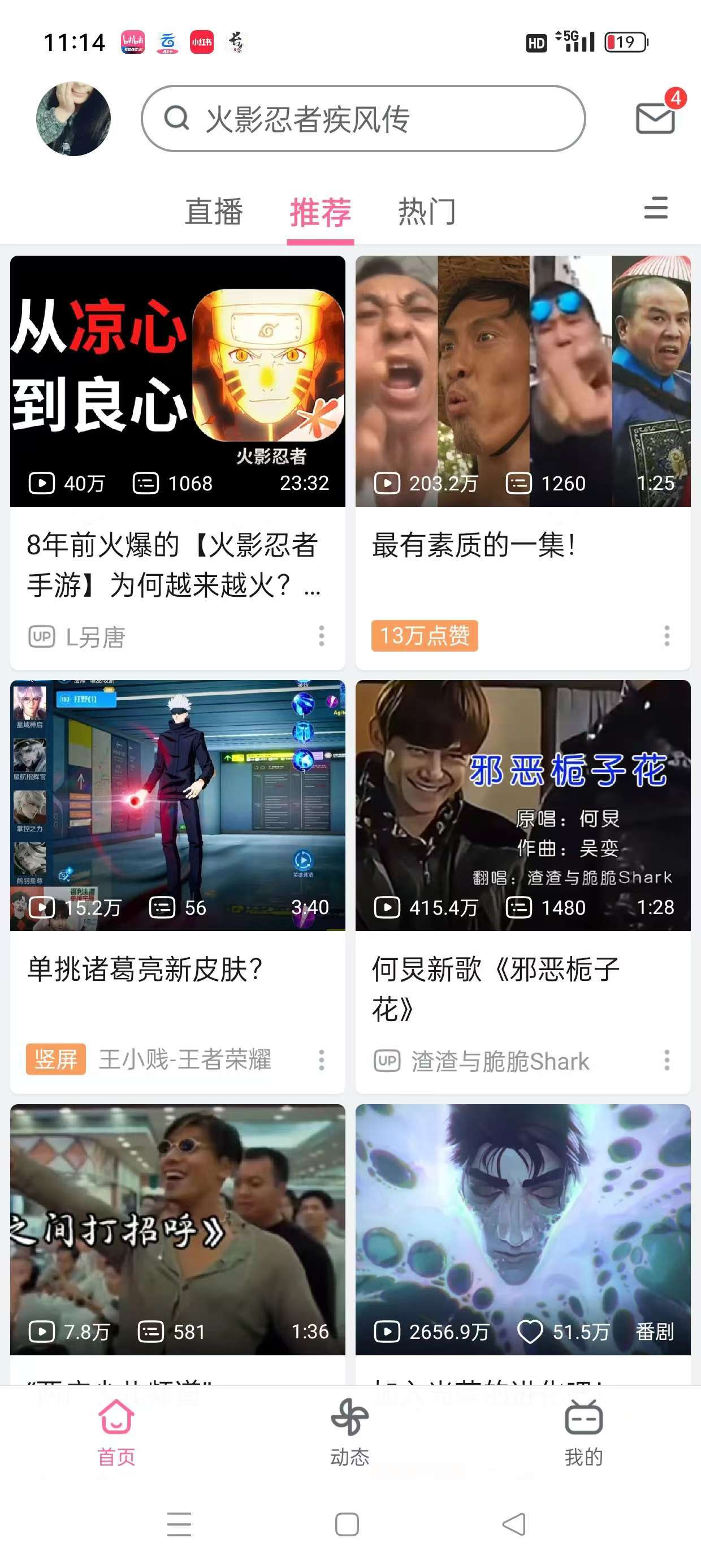Switch to the 直播 tab
Viewport: 701px width, 1568px height.
click(214, 211)
